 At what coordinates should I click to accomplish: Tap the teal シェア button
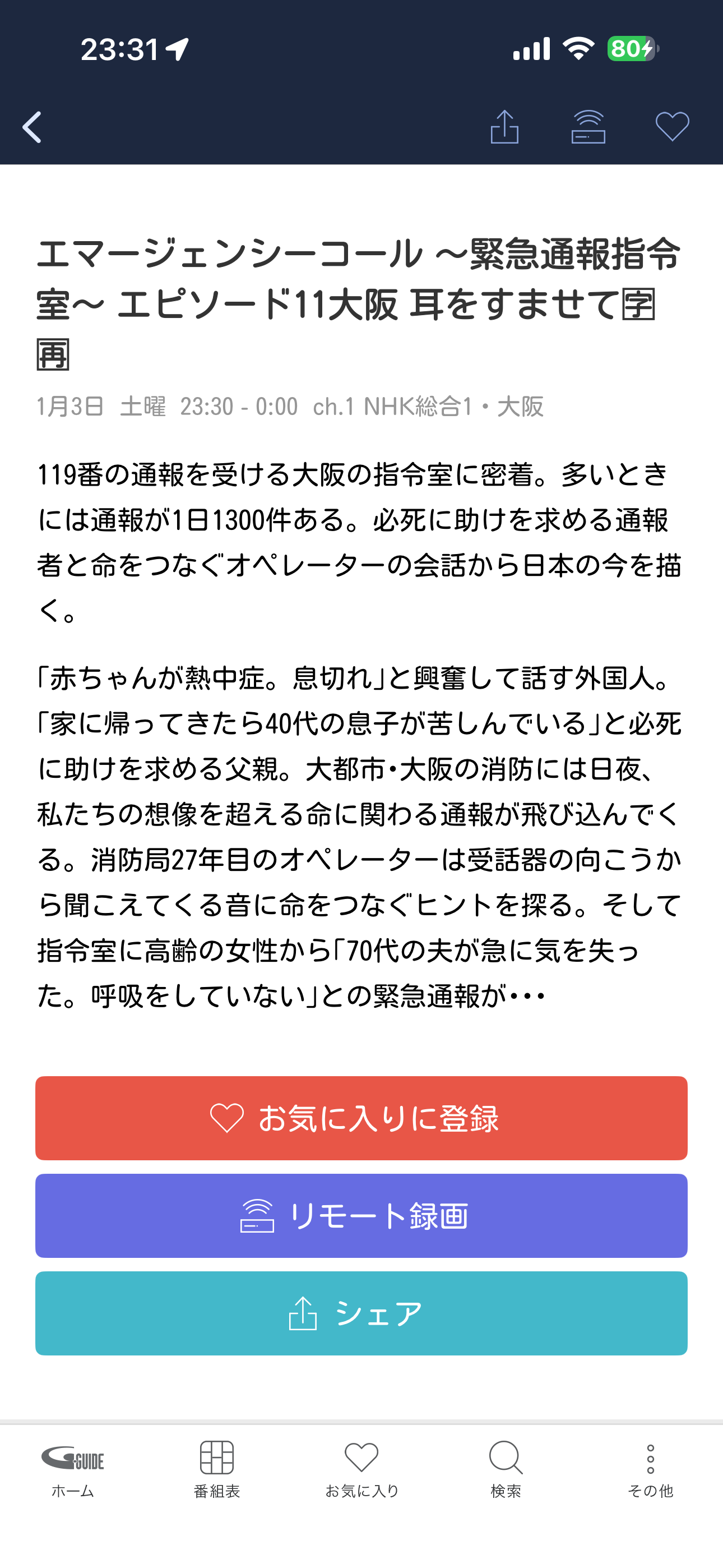pos(361,1313)
